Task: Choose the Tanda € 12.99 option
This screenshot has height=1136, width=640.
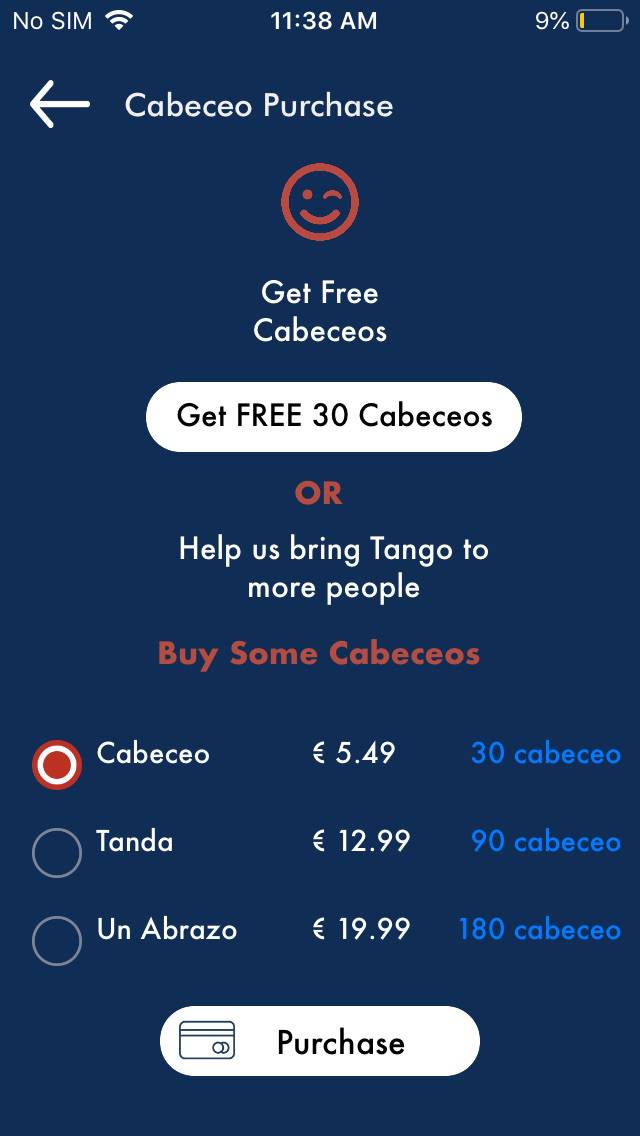Action: pyautogui.click(x=57, y=853)
